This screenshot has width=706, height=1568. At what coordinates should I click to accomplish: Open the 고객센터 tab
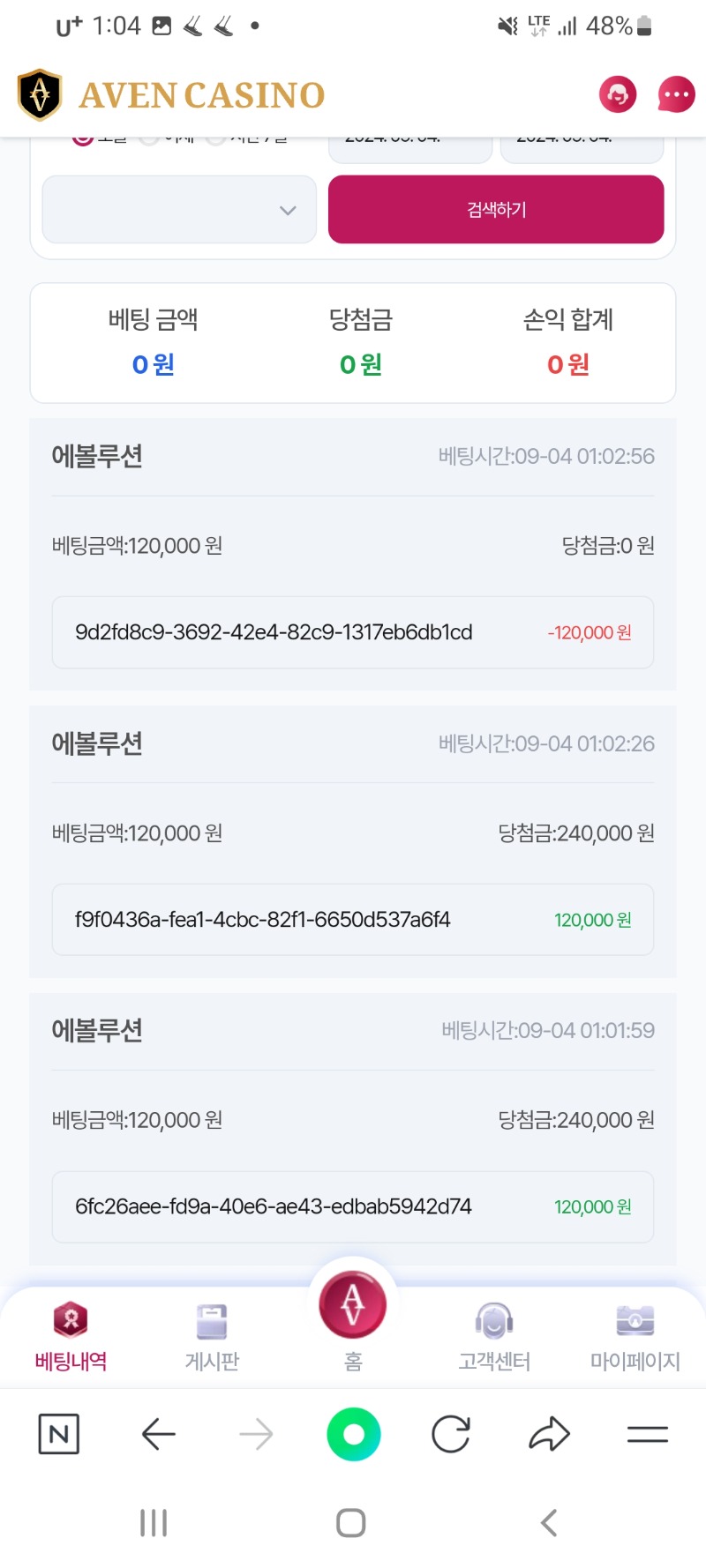(x=494, y=1337)
